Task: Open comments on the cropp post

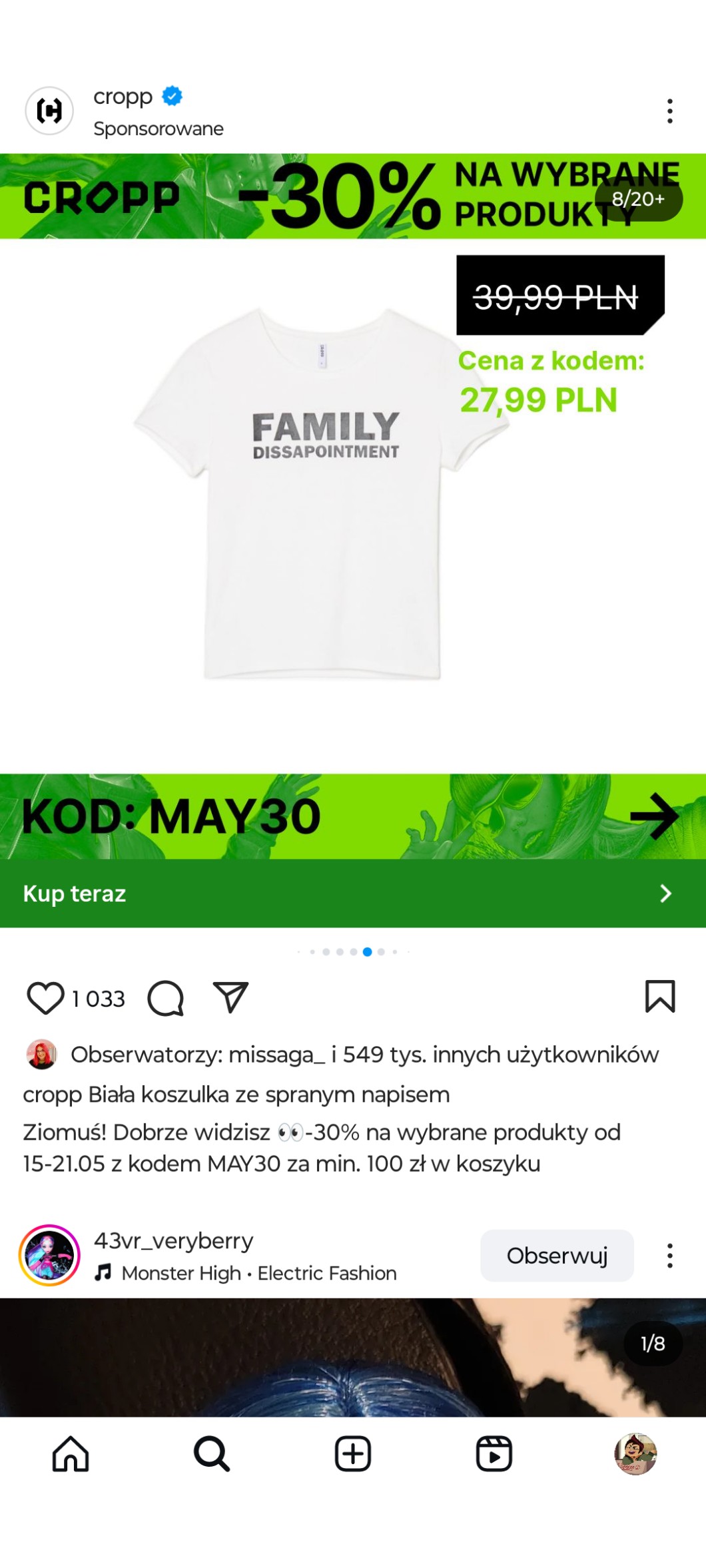Action: tap(165, 998)
